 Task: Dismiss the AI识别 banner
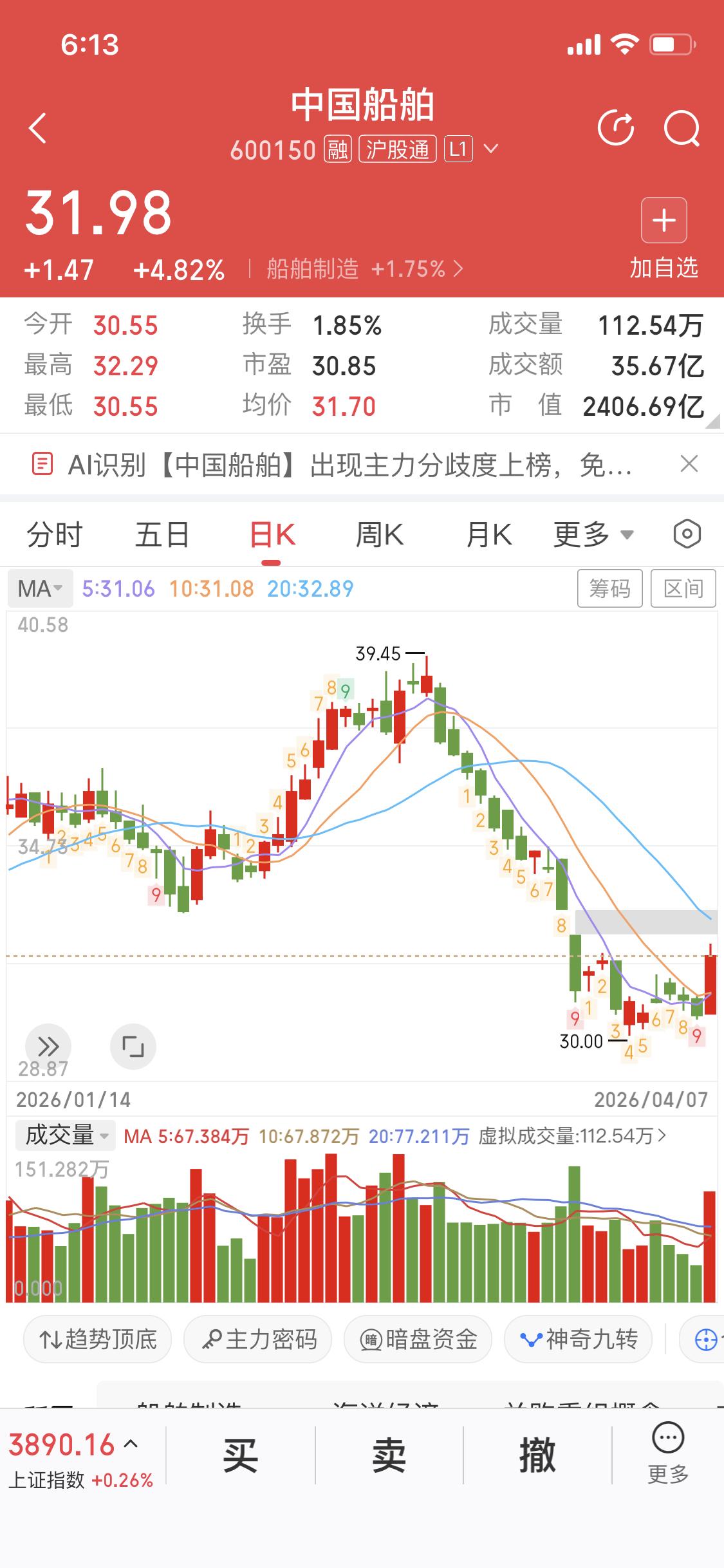(688, 464)
